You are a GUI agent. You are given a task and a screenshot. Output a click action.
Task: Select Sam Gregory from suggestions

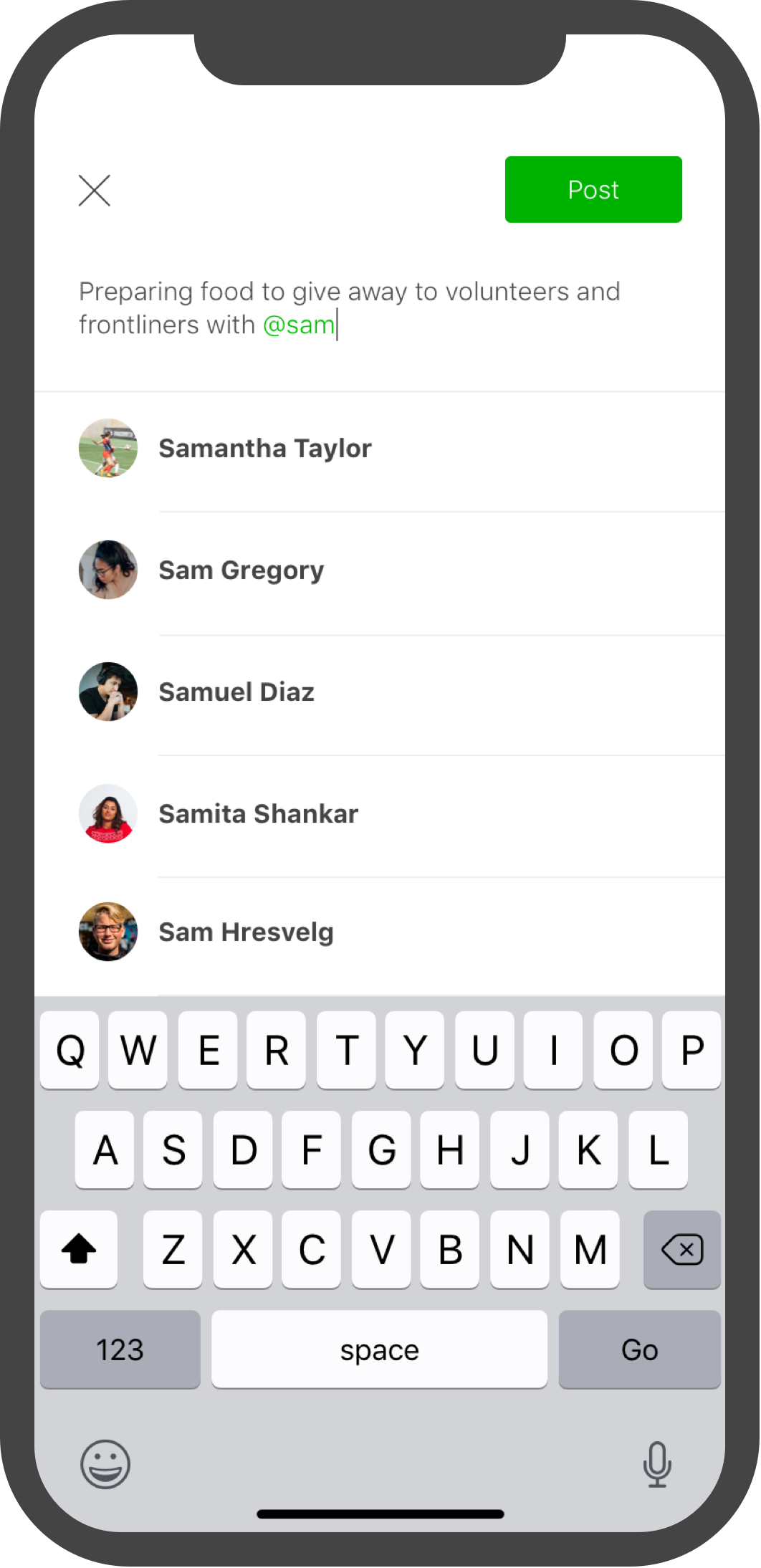coord(241,570)
